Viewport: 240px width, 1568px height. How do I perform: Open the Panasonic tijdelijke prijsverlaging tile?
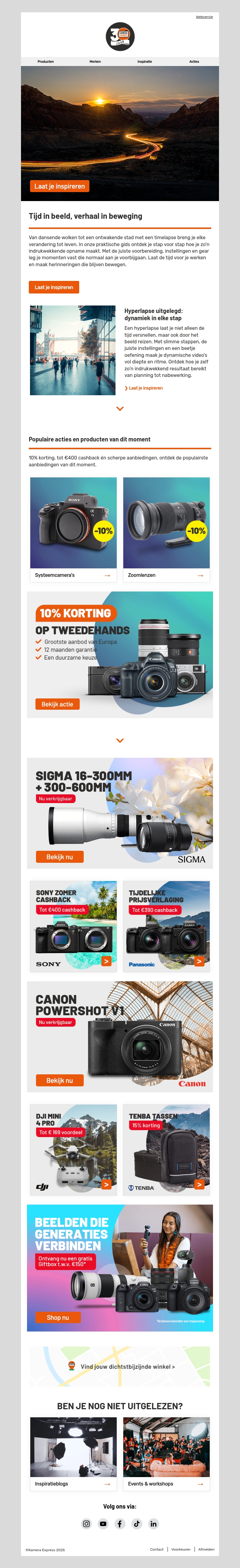166,926
